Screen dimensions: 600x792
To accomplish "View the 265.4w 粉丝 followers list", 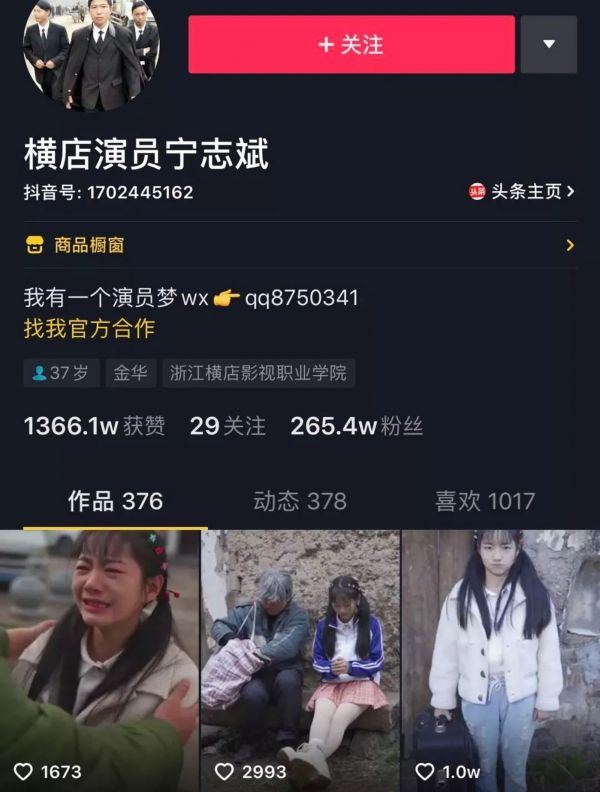I will tap(356, 426).
